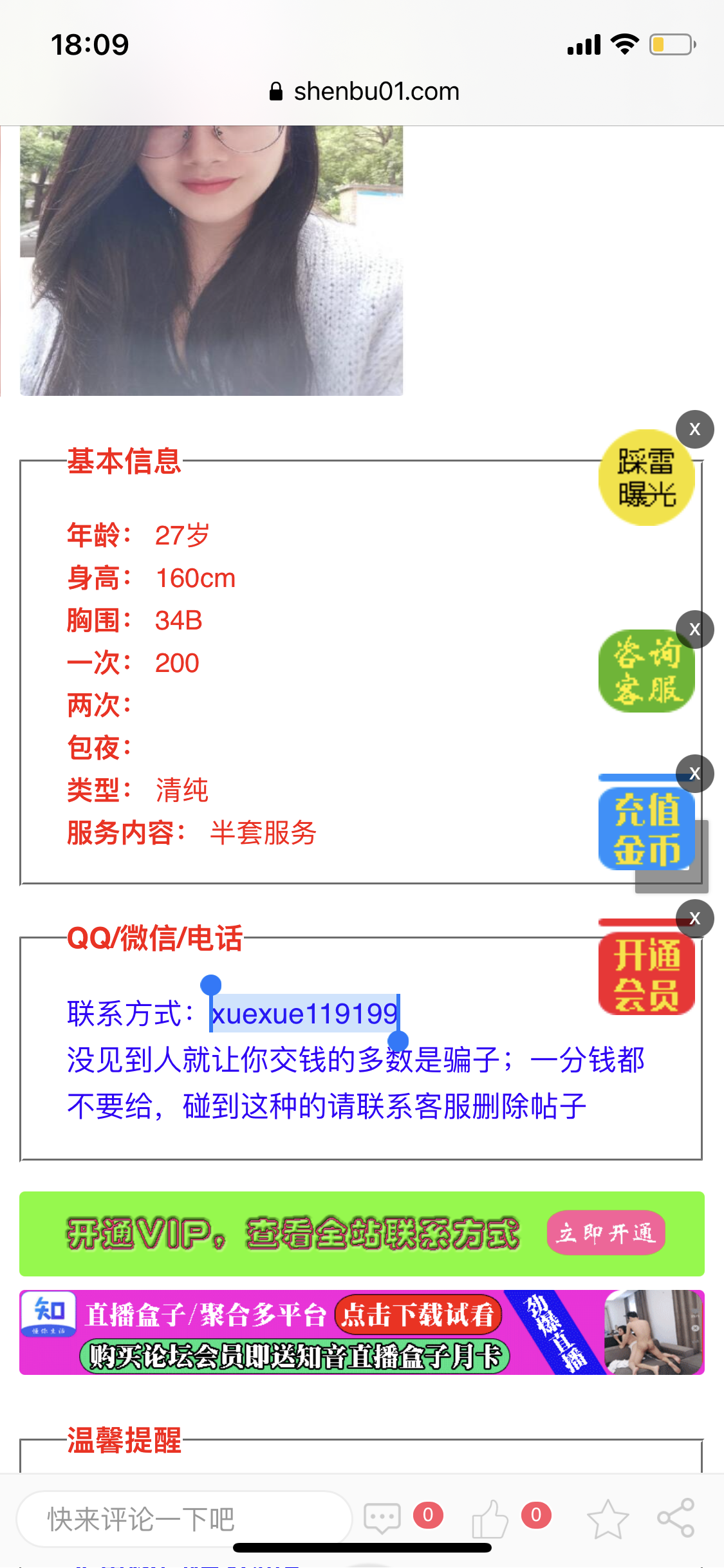Image resolution: width=724 pixels, height=1568 pixels.
Task: Close the 充值金币 floating button
Action: tap(694, 773)
